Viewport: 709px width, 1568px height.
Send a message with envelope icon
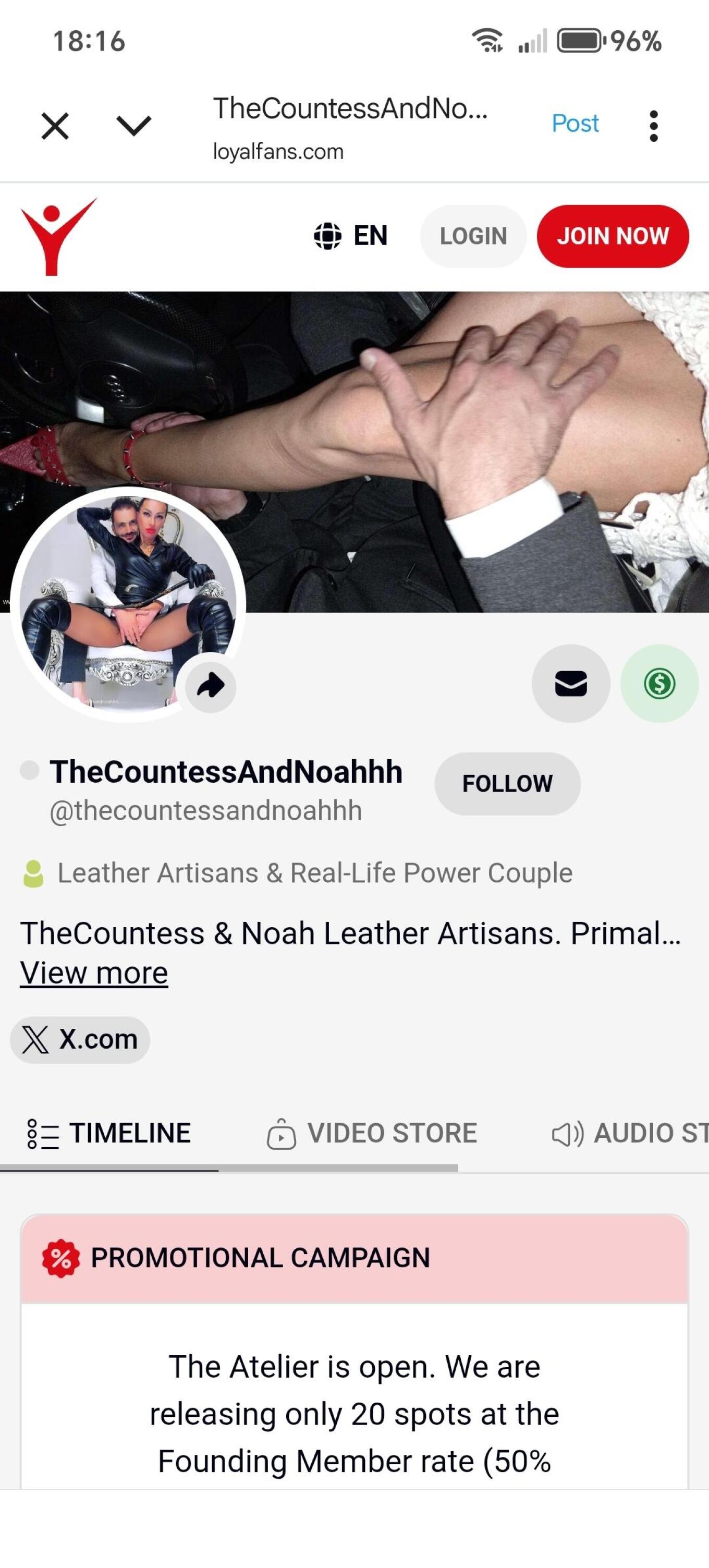click(x=570, y=684)
